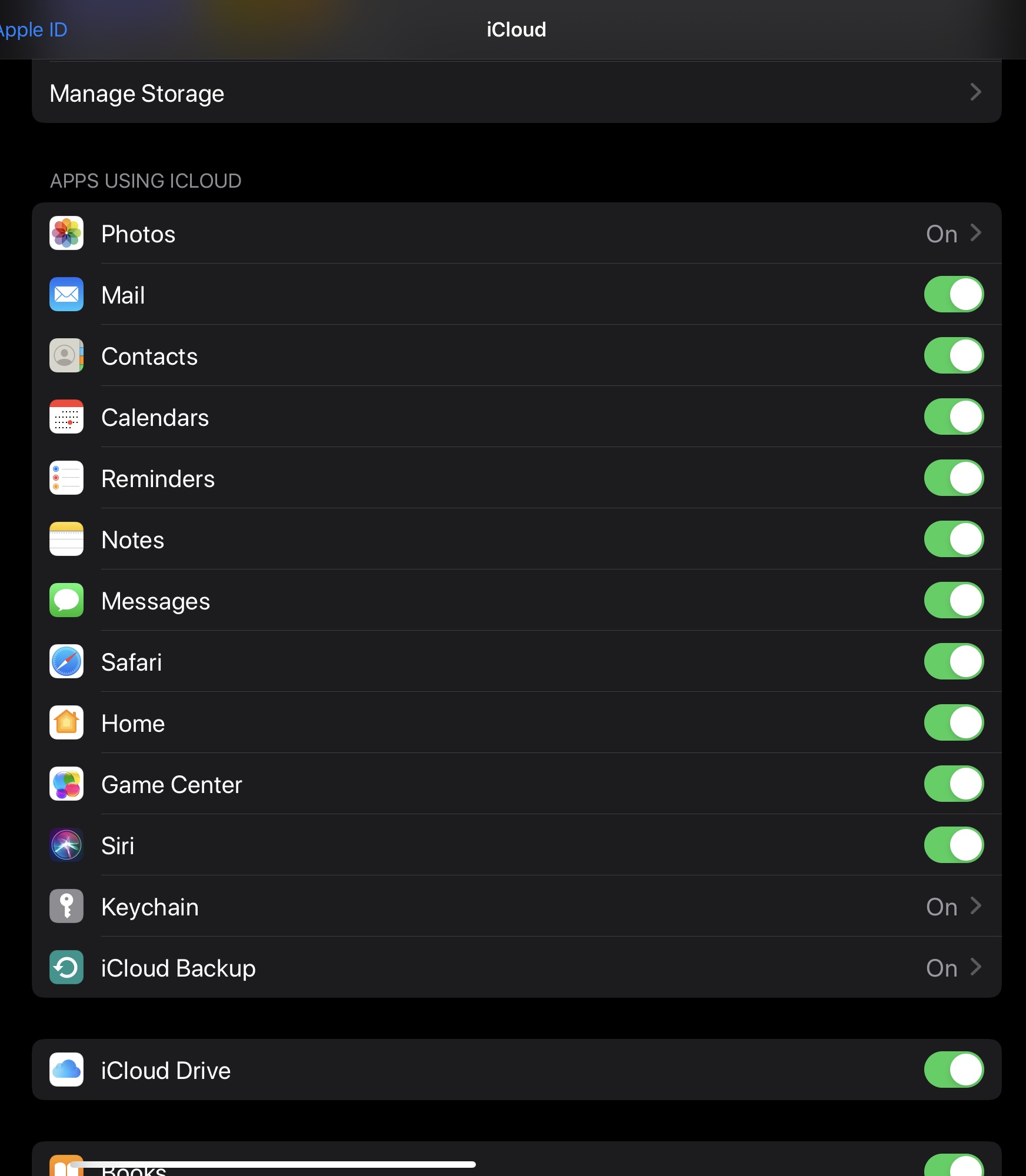Disable Contacts syncing toggle

point(954,355)
